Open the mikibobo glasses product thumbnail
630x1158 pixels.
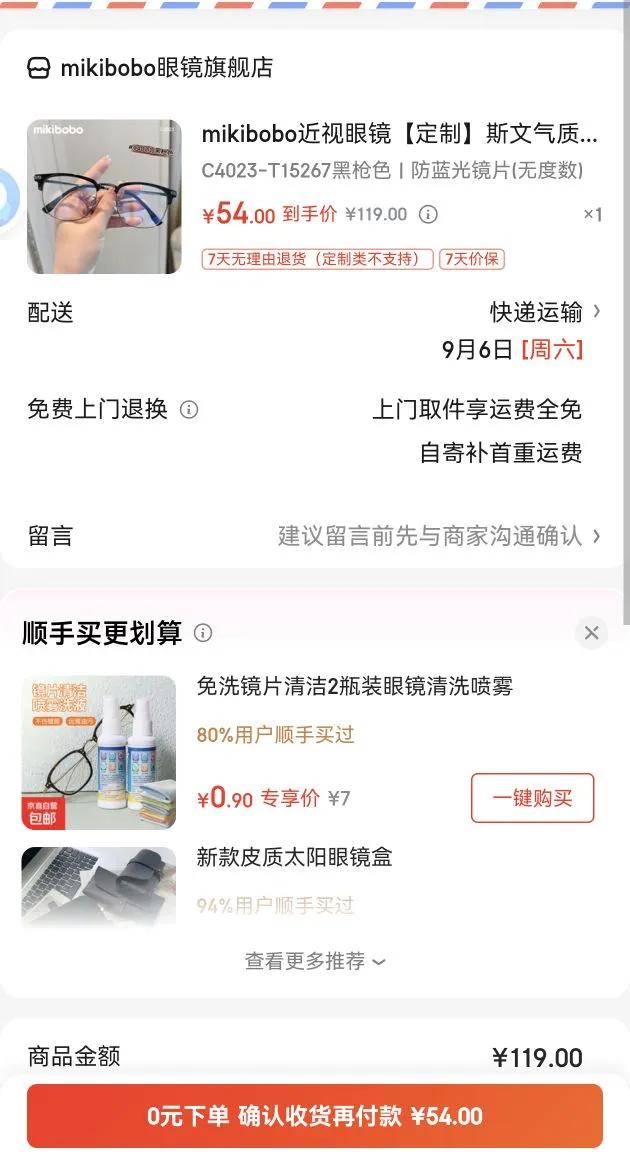[104, 197]
